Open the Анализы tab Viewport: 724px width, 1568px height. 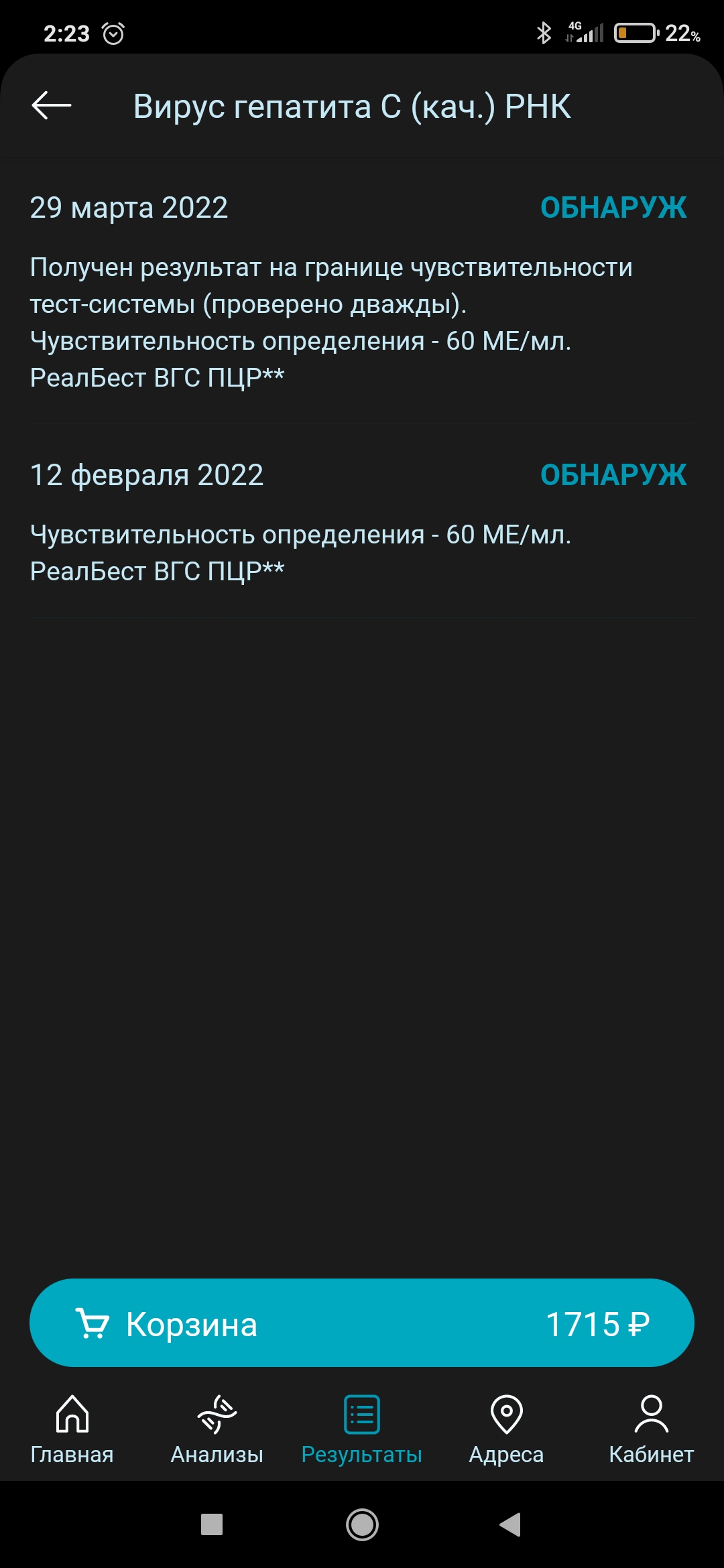pyautogui.click(x=217, y=1429)
